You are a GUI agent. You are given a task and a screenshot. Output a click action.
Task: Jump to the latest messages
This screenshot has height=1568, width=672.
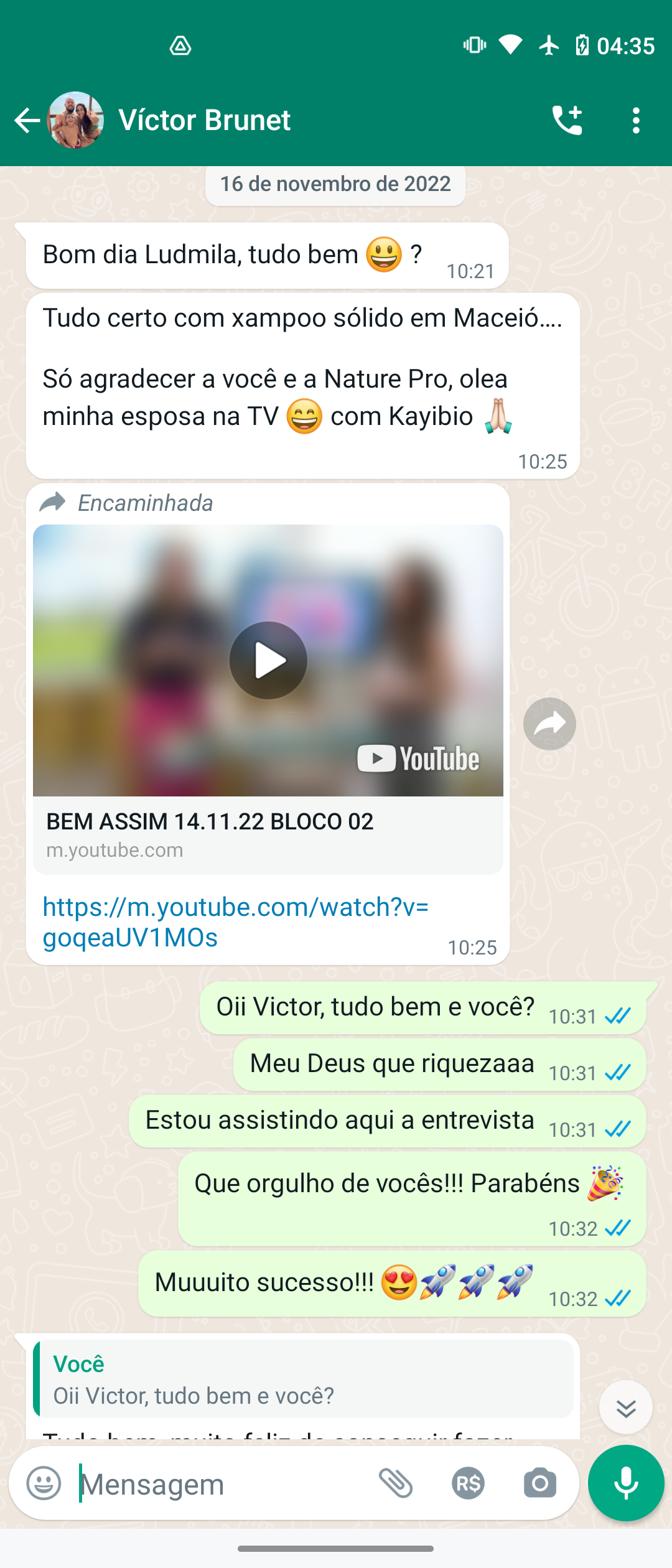tap(625, 1407)
